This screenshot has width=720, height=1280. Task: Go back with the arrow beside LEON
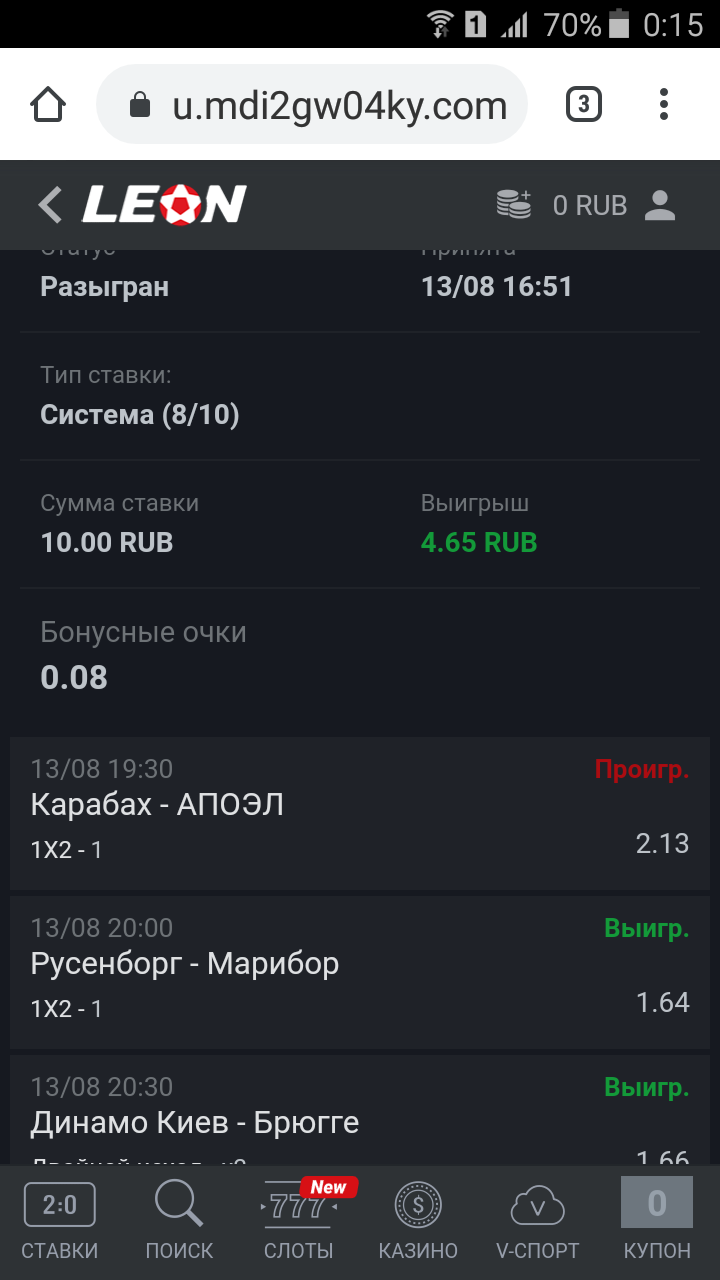[x=50, y=205]
